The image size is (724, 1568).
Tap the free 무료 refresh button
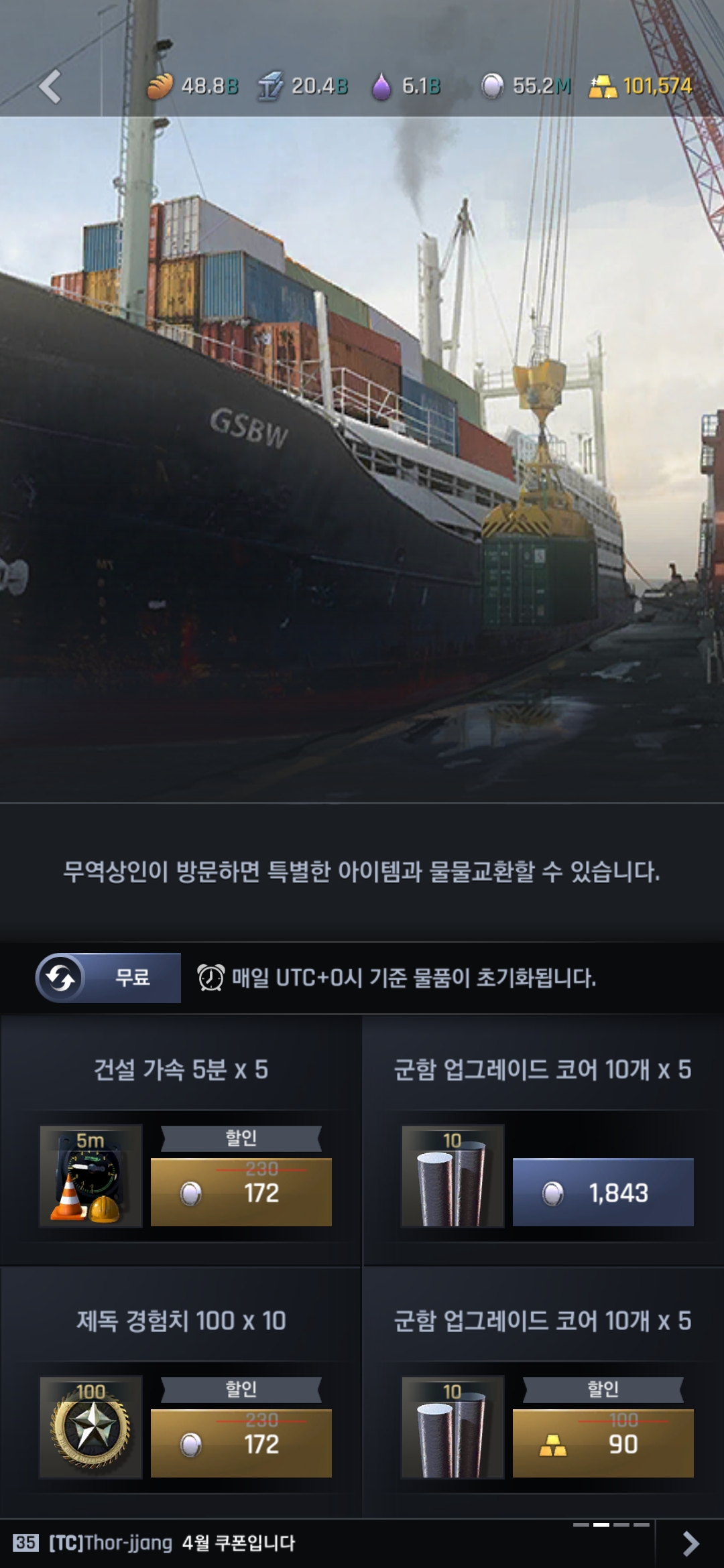pyautogui.click(x=109, y=978)
